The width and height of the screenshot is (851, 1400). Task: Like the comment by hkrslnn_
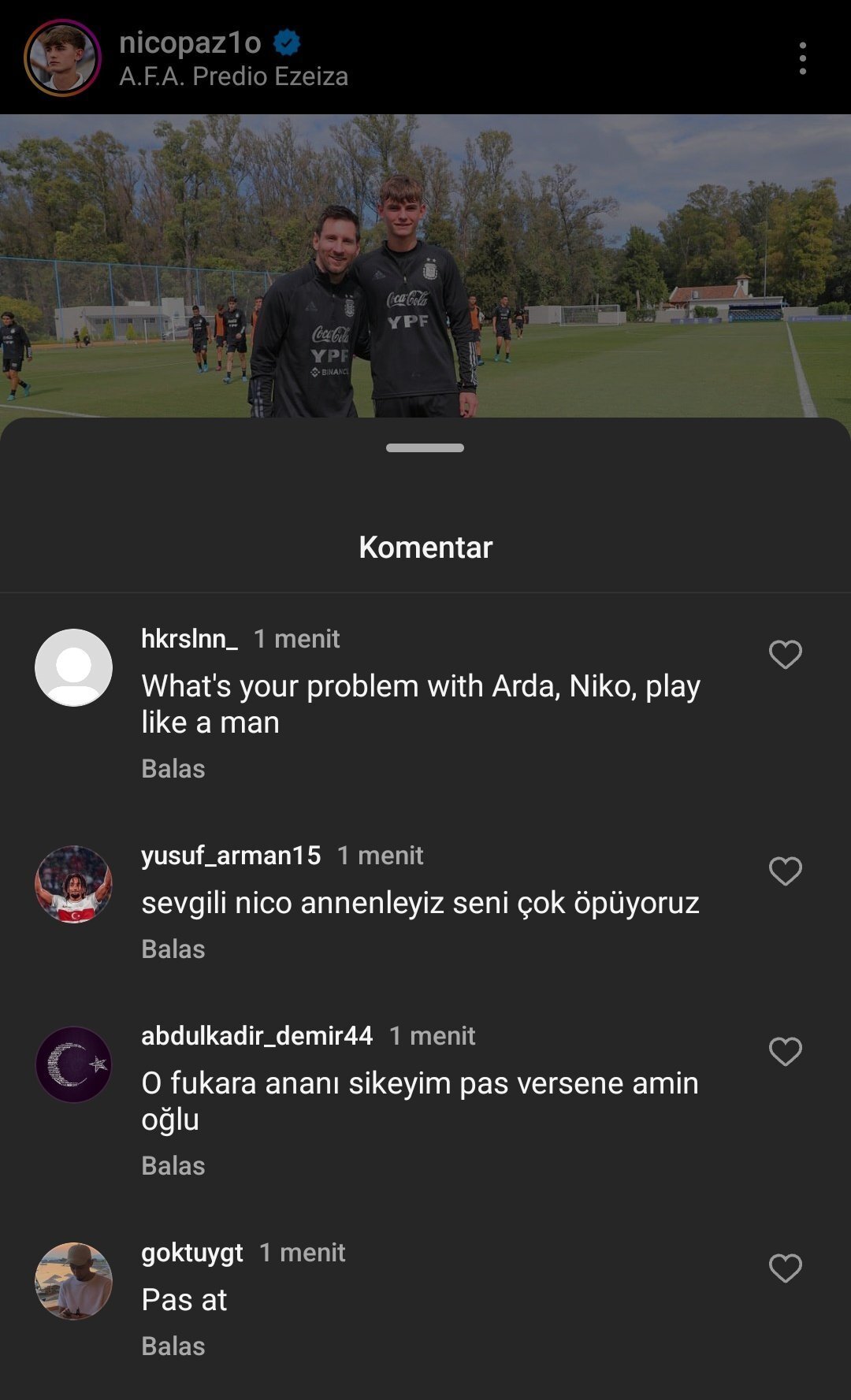coord(785,654)
